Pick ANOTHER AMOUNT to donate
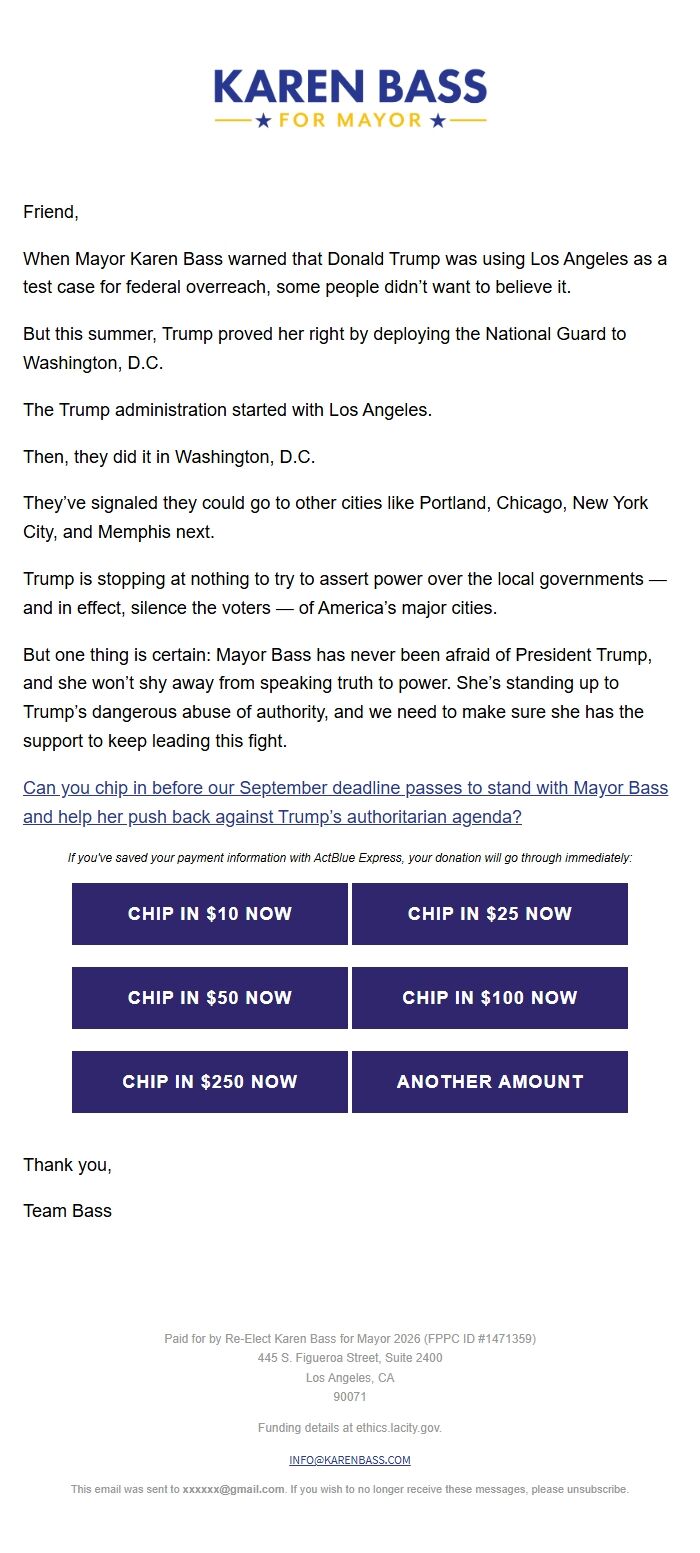This screenshot has width=700, height=1553. 490,1082
